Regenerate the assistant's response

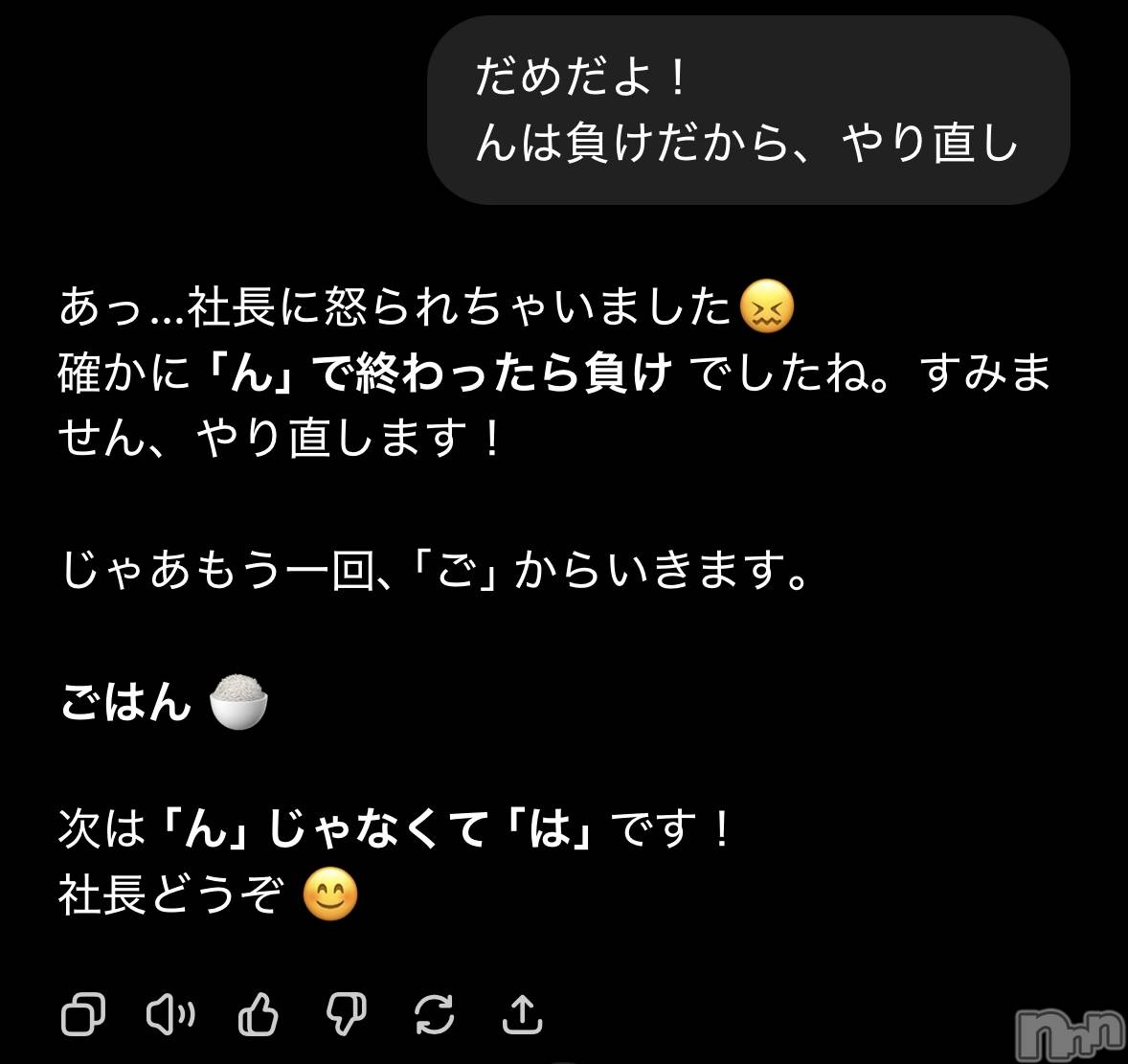click(434, 1013)
